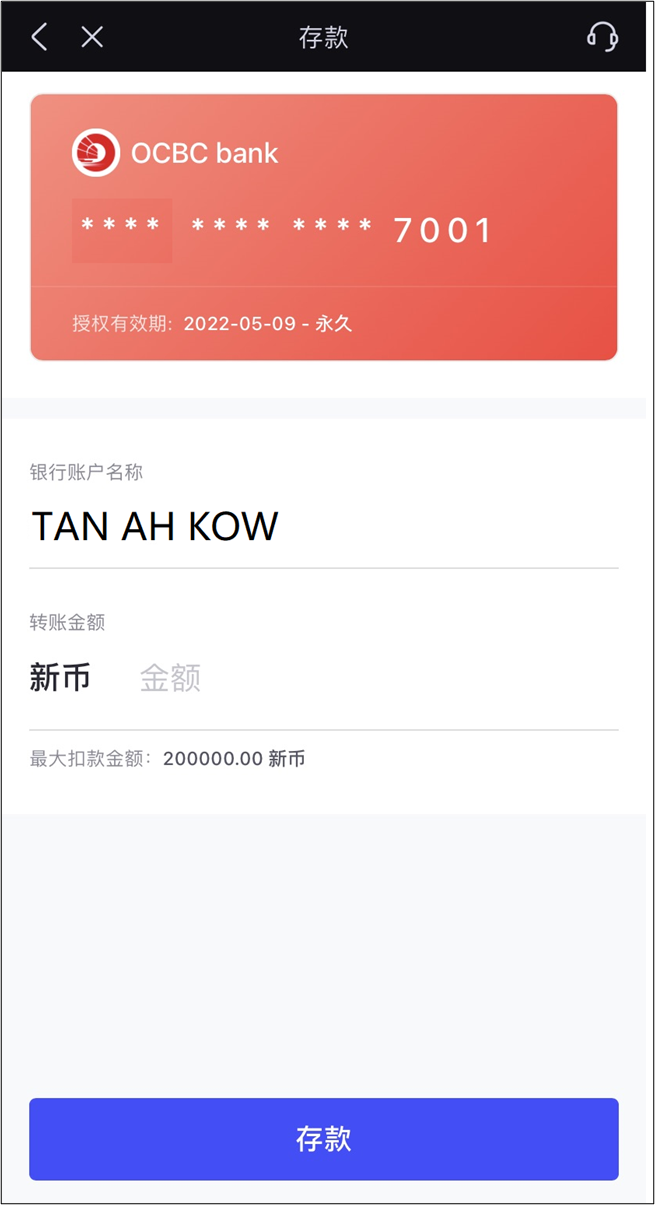The width and height of the screenshot is (655, 1205).
Task: Submit with the blue 存款 button
Action: pos(324,1139)
